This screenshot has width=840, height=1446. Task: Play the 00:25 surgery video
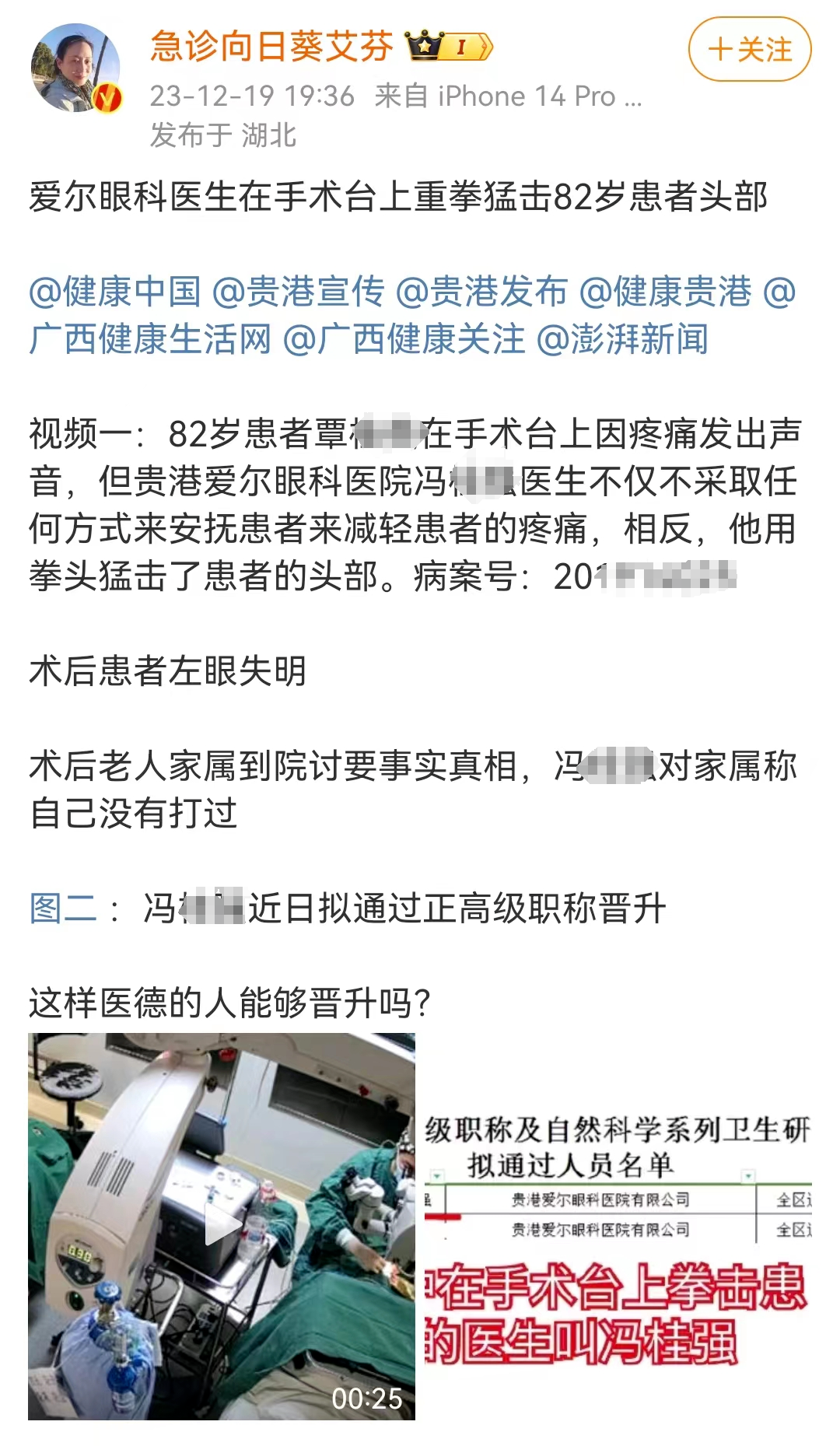coord(222,1227)
